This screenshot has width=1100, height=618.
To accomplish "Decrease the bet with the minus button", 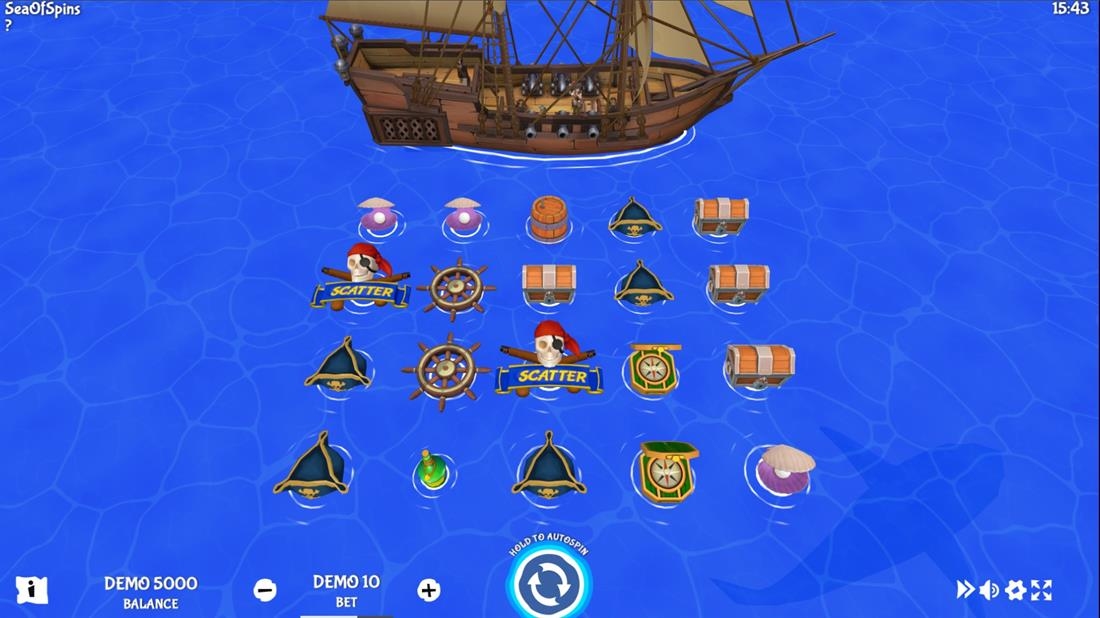I will pos(265,590).
